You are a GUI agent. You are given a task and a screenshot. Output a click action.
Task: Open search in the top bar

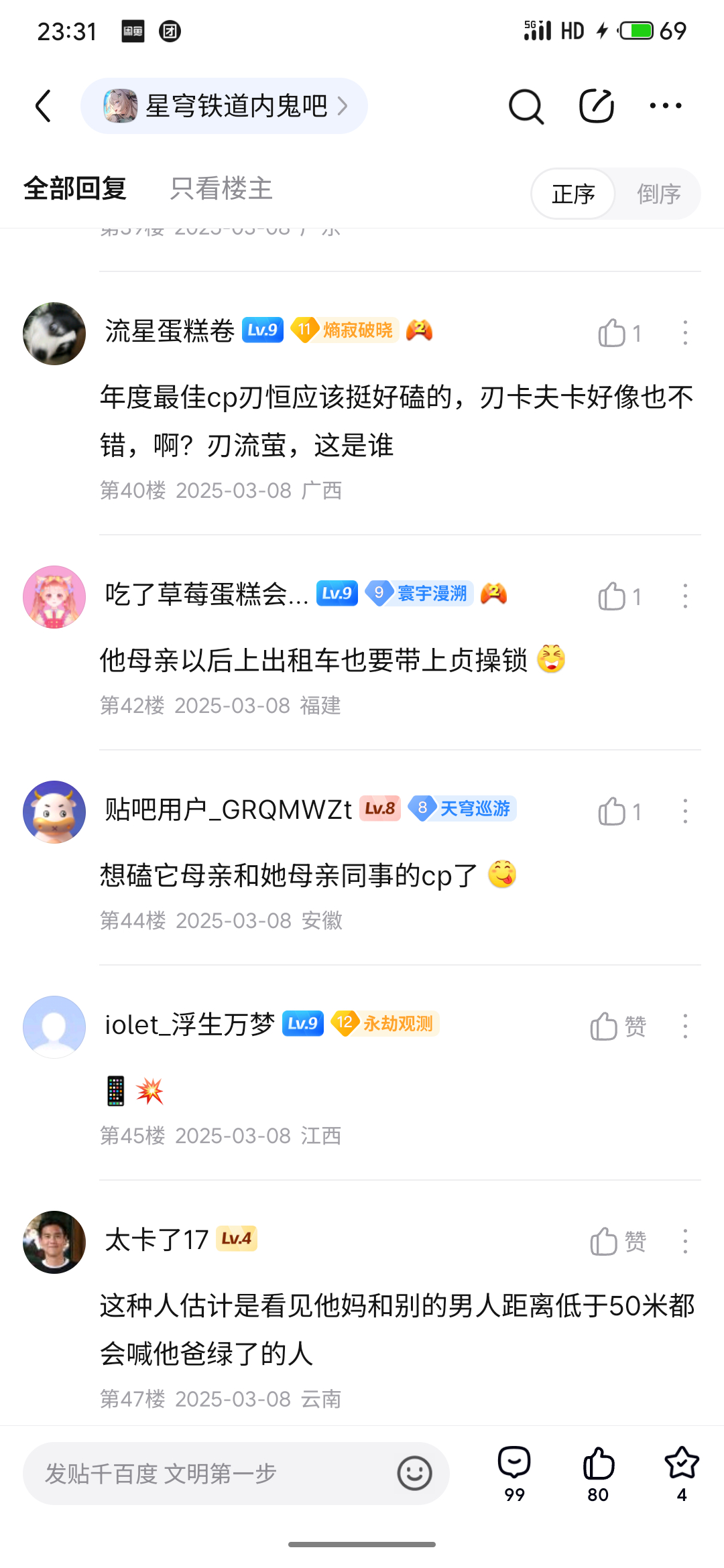point(526,106)
